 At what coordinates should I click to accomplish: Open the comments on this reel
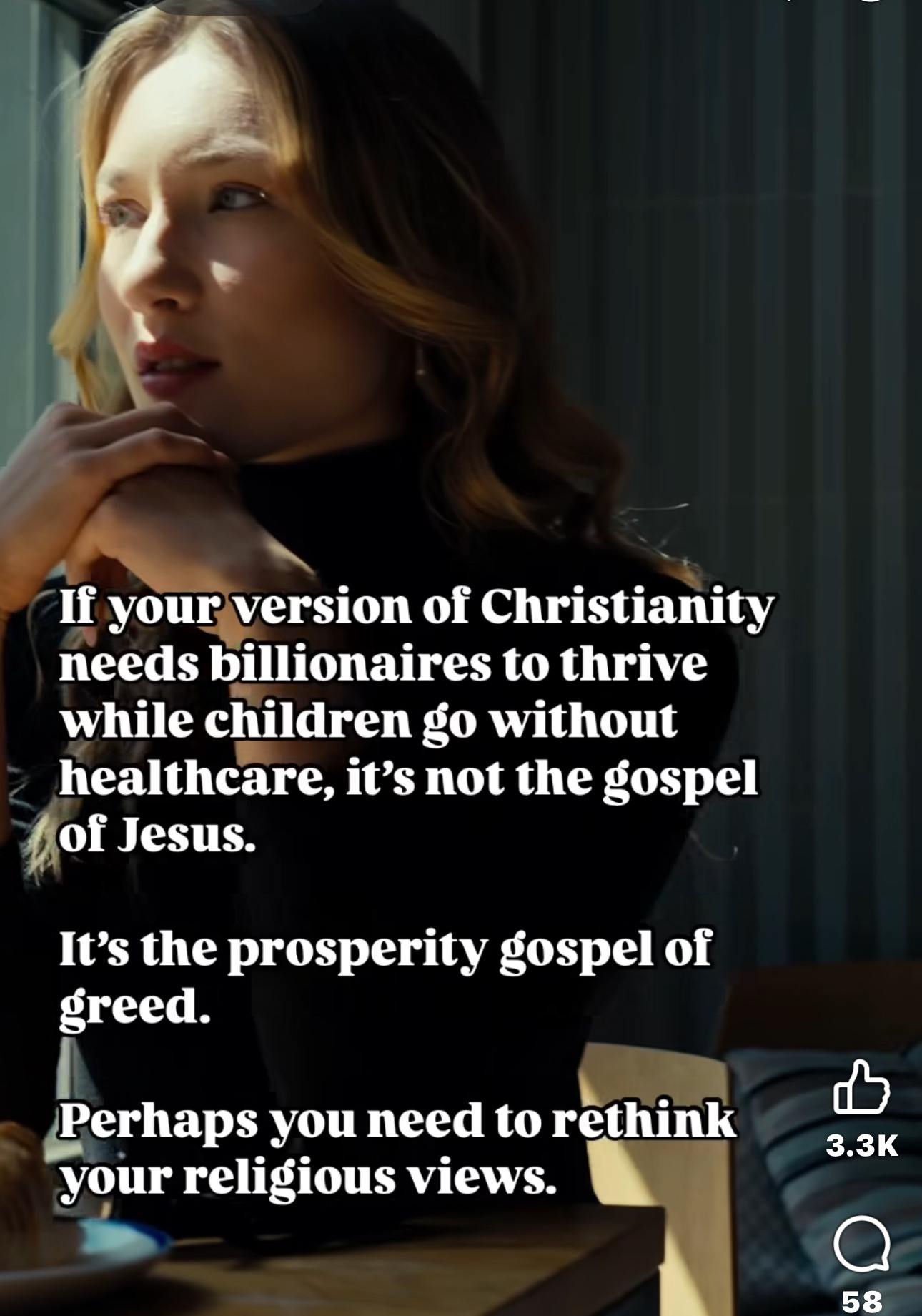coord(861,1242)
